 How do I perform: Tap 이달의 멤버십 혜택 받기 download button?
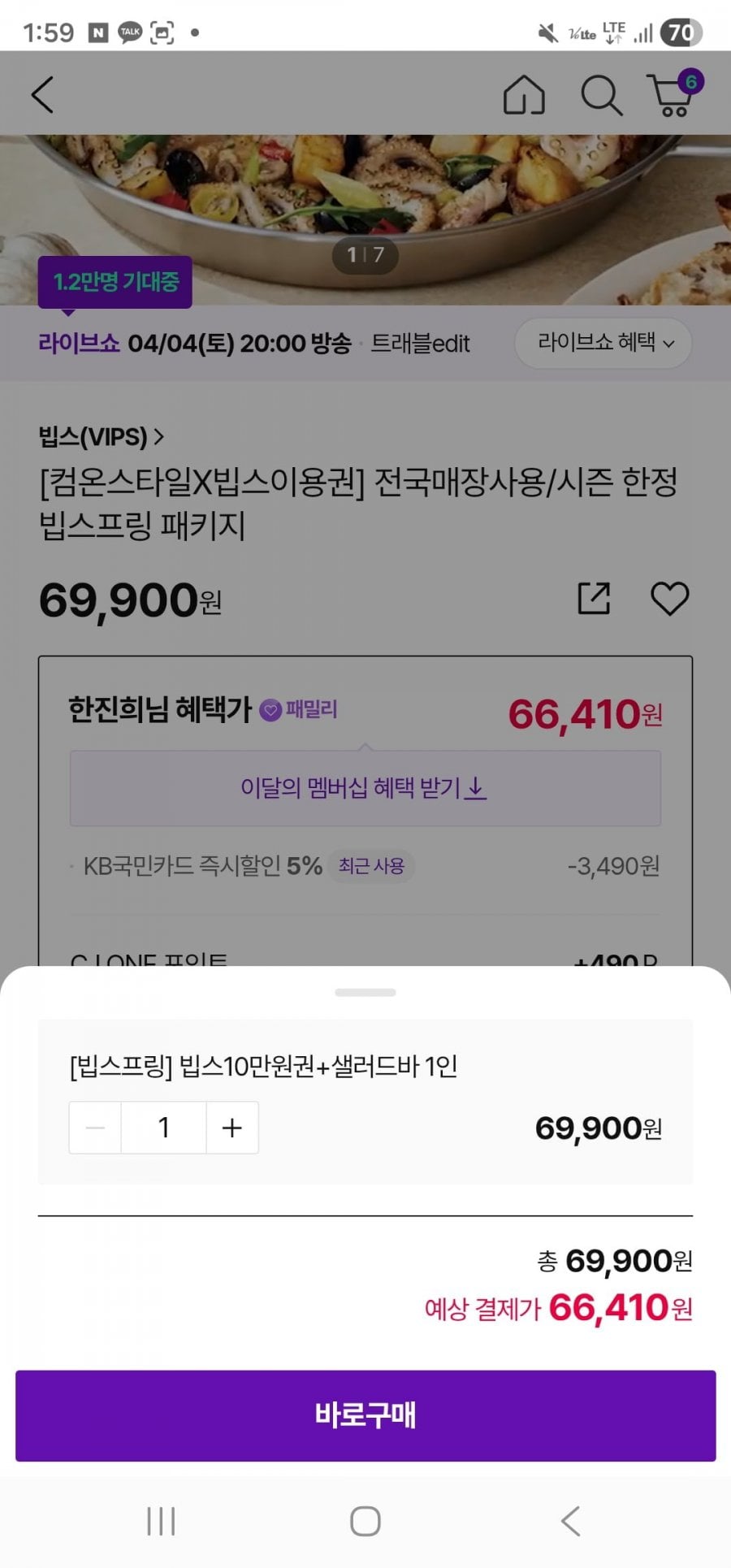click(365, 788)
